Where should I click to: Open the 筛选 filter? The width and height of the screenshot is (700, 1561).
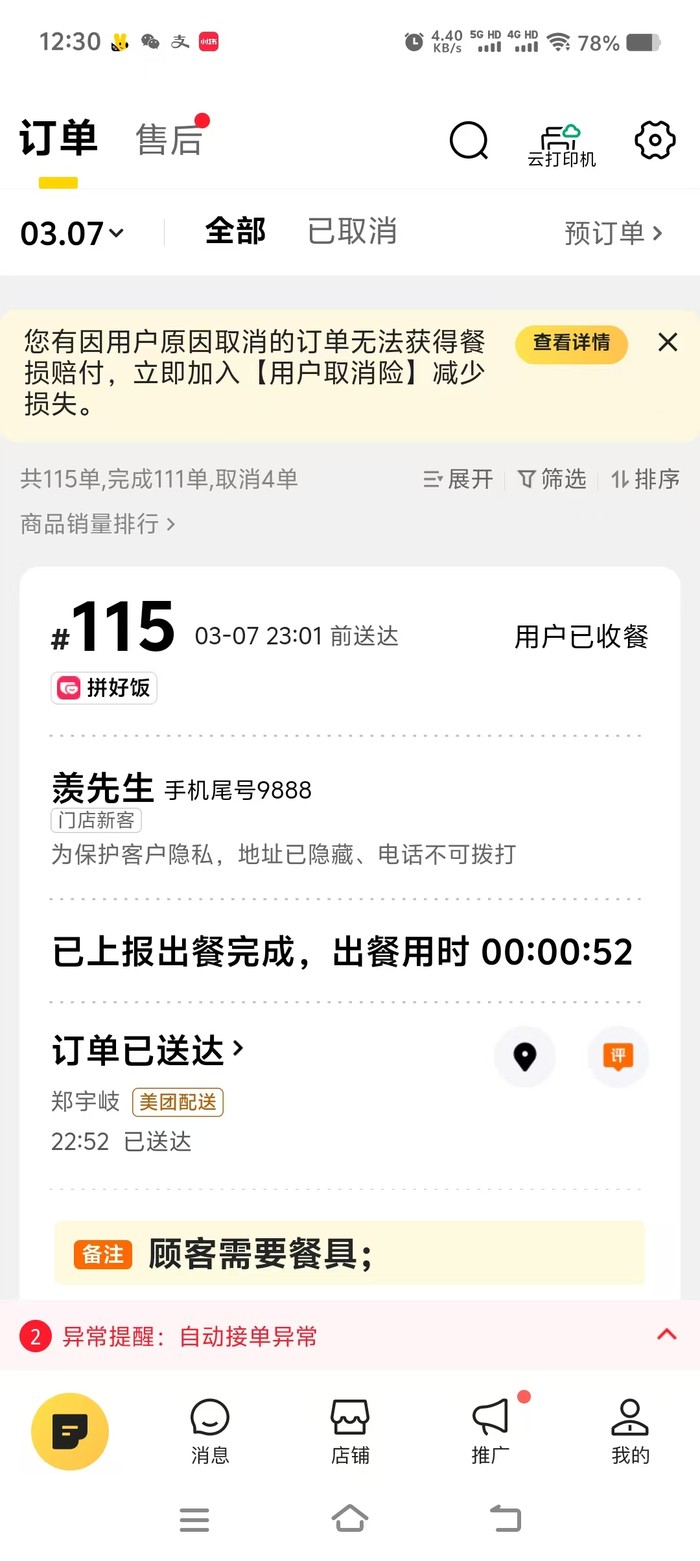tap(552, 479)
